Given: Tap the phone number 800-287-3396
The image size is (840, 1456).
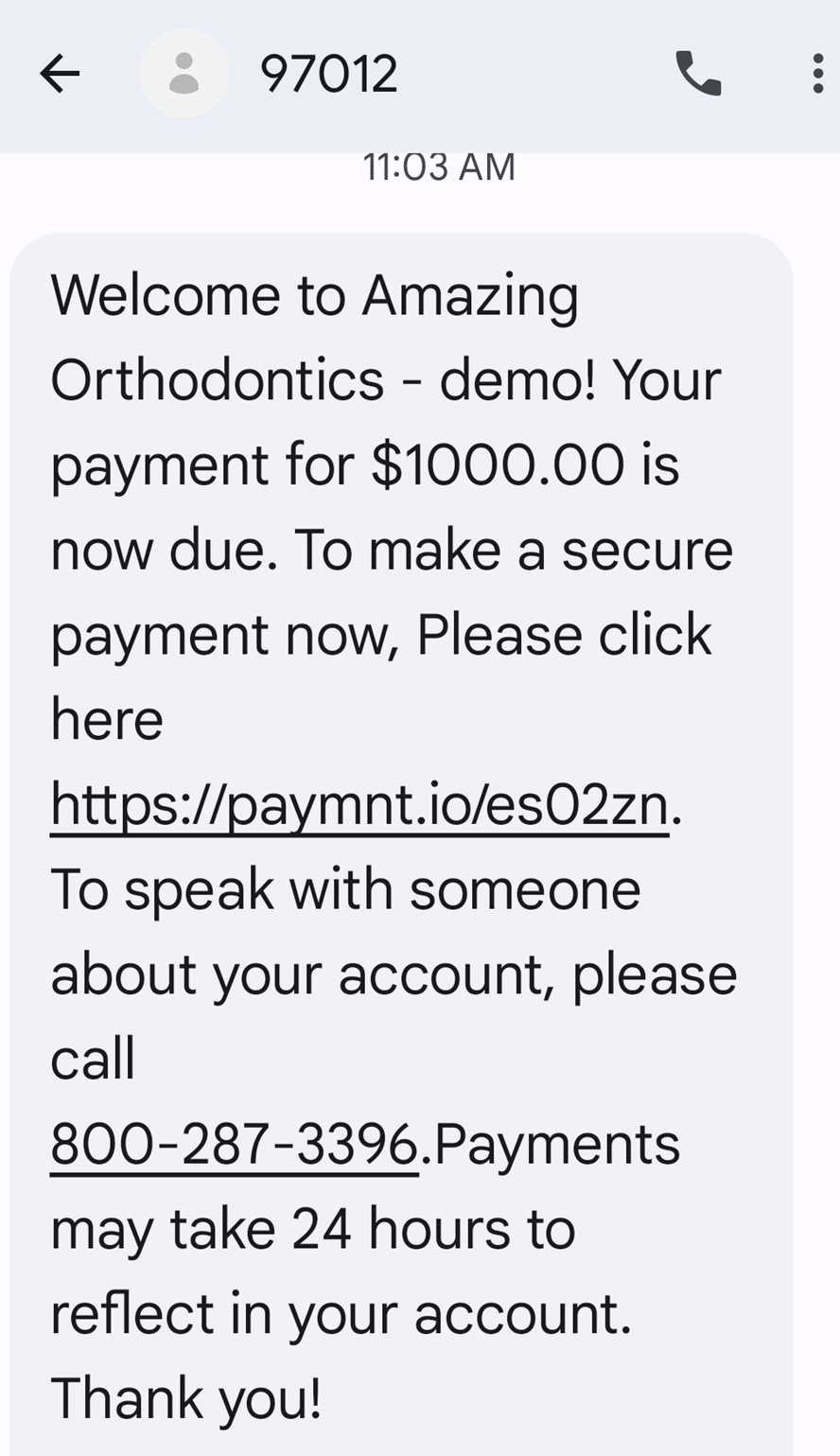Looking at the screenshot, I should pyautogui.click(x=235, y=1145).
